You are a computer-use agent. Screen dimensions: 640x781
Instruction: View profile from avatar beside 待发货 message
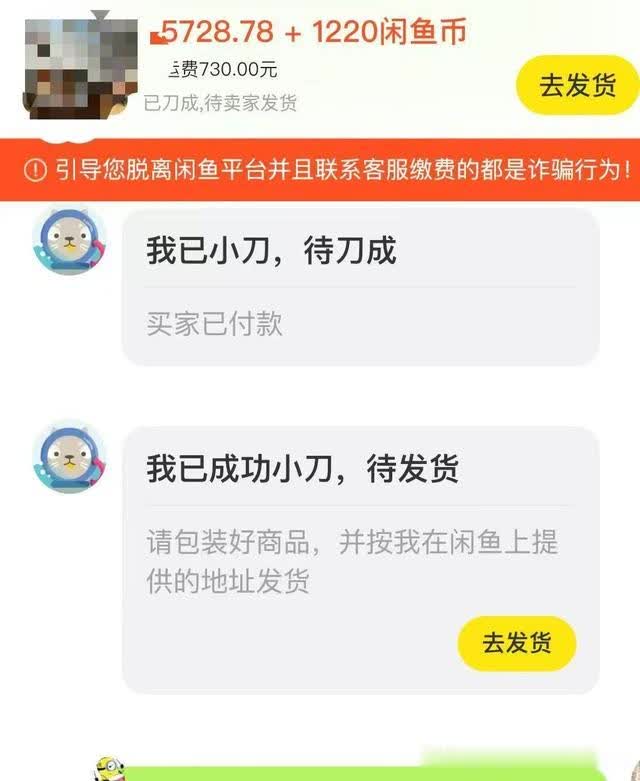[65, 457]
